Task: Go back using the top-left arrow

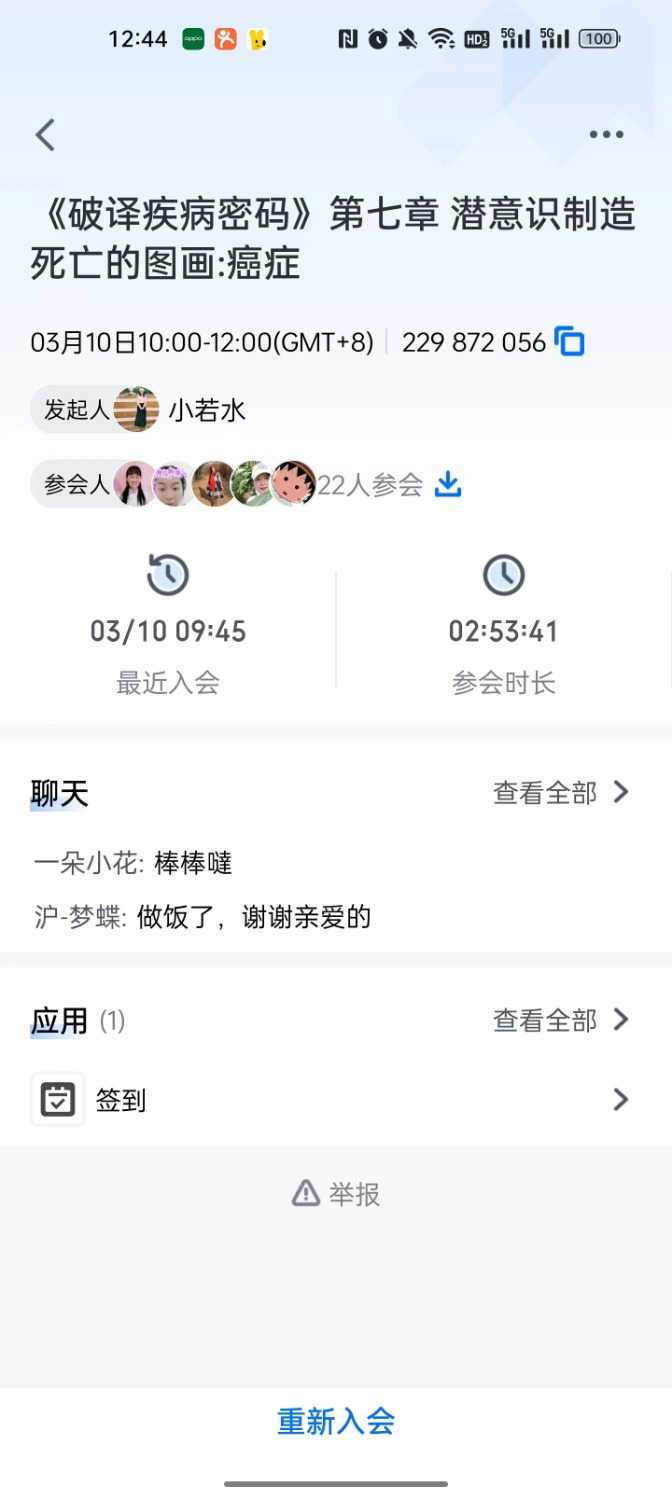Action: (45, 135)
